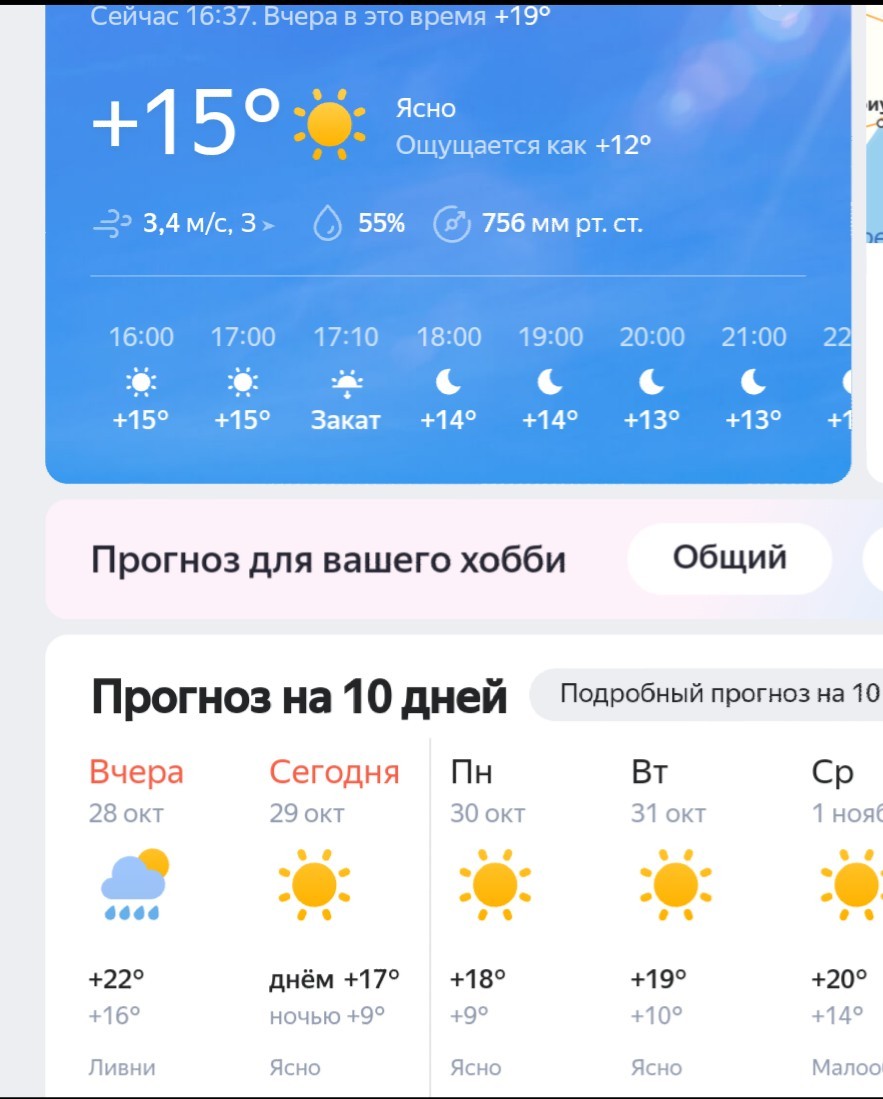Screen dimensions: 883x1099
Task: Open Вчера 28 окт forecast card
Action: pyautogui.click(x=136, y=915)
